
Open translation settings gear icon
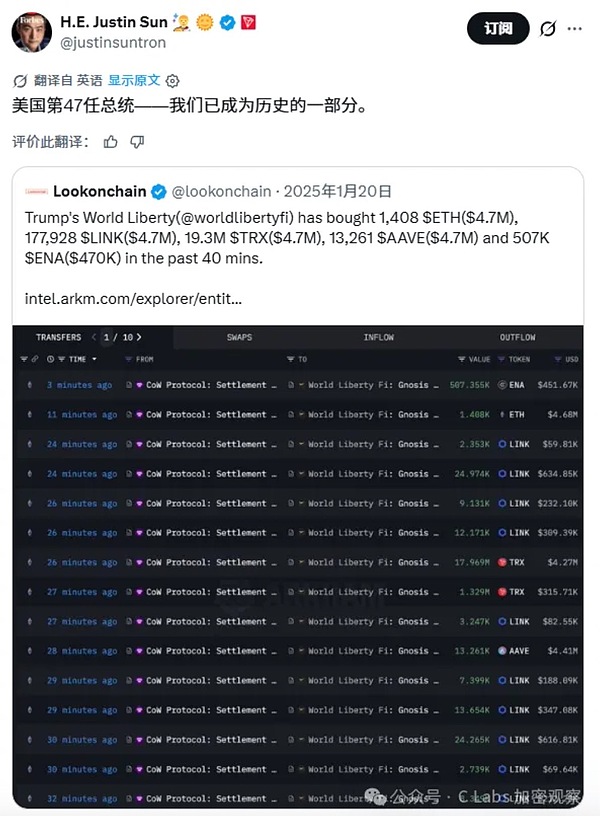point(172,80)
